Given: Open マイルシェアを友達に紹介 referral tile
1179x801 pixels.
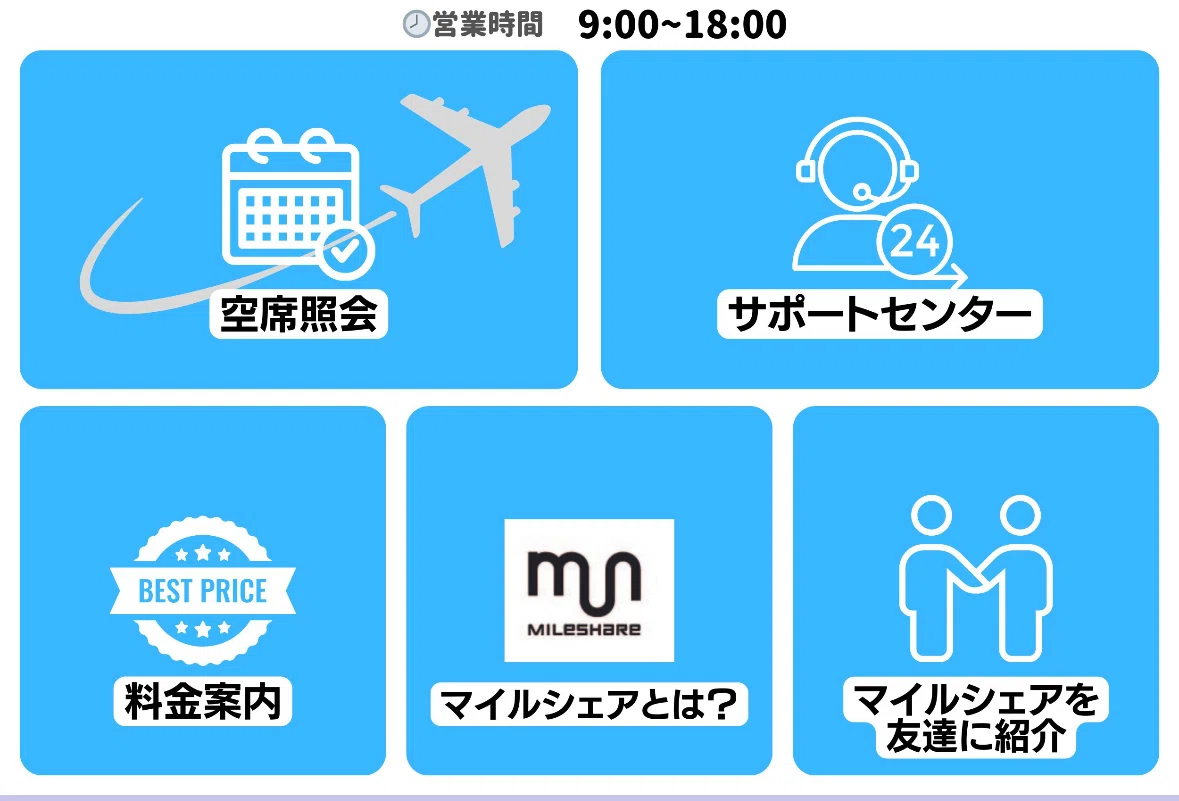Looking at the screenshot, I should click(976, 590).
